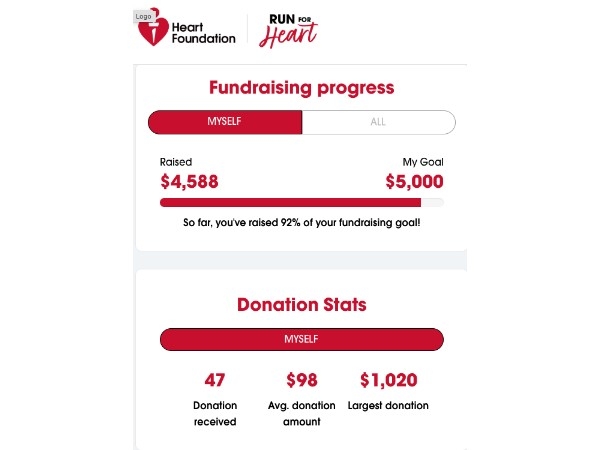Switch to the MYSELF fundraising progress tab
Image resolution: width=600 pixels, height=450 pixels.
(225, 122)
